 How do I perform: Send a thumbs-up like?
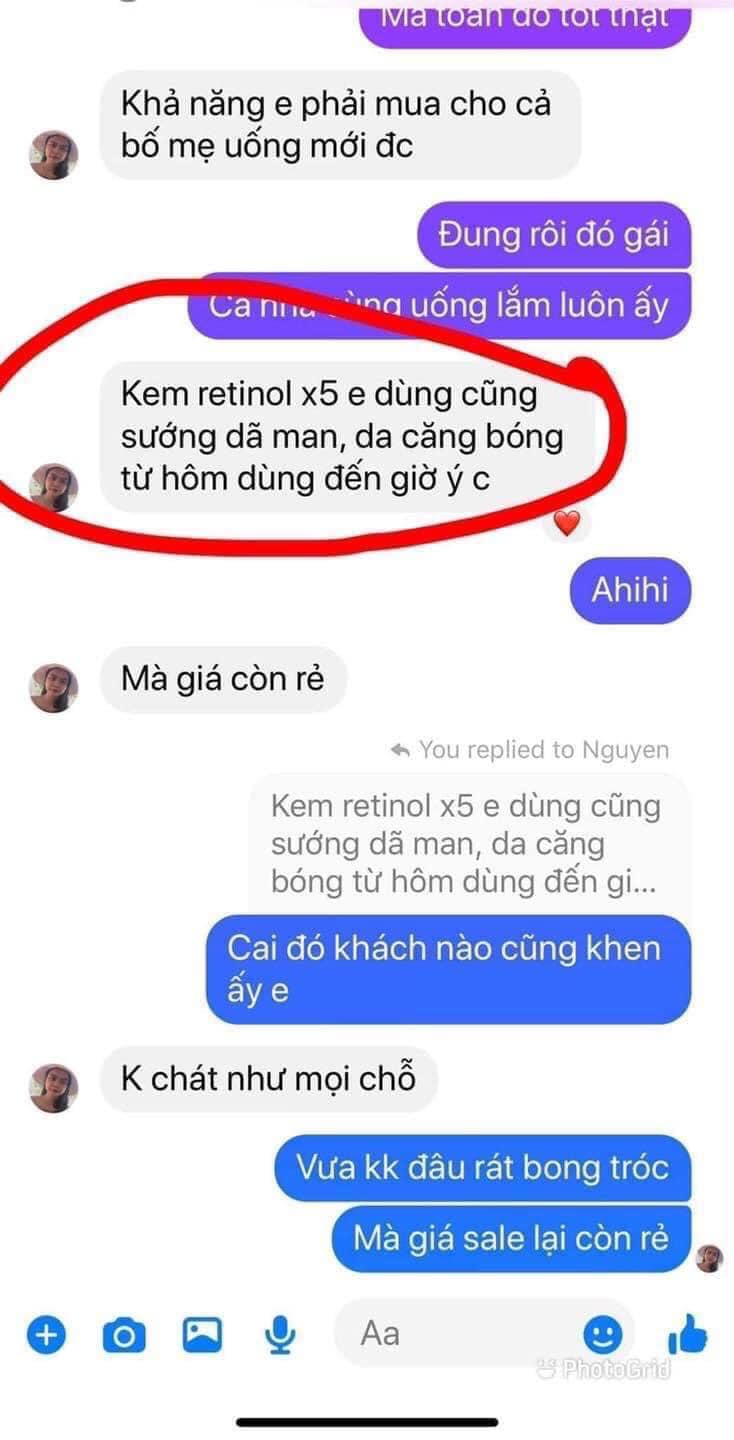[x=687, y=1333]
